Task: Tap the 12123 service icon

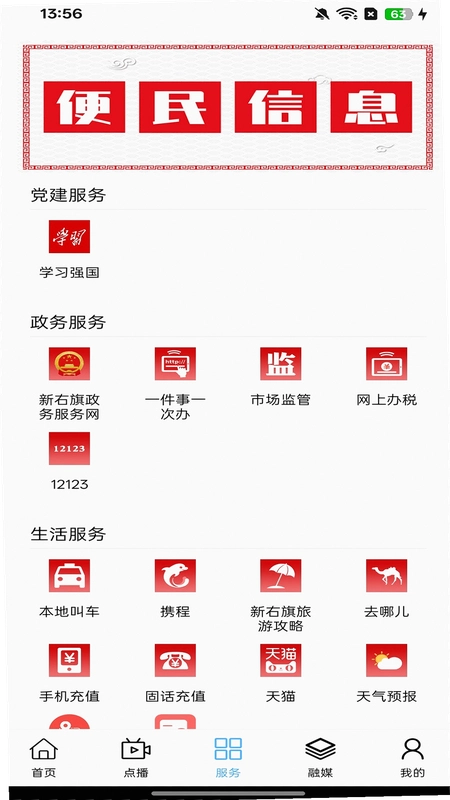Action: tap(69, 448)
